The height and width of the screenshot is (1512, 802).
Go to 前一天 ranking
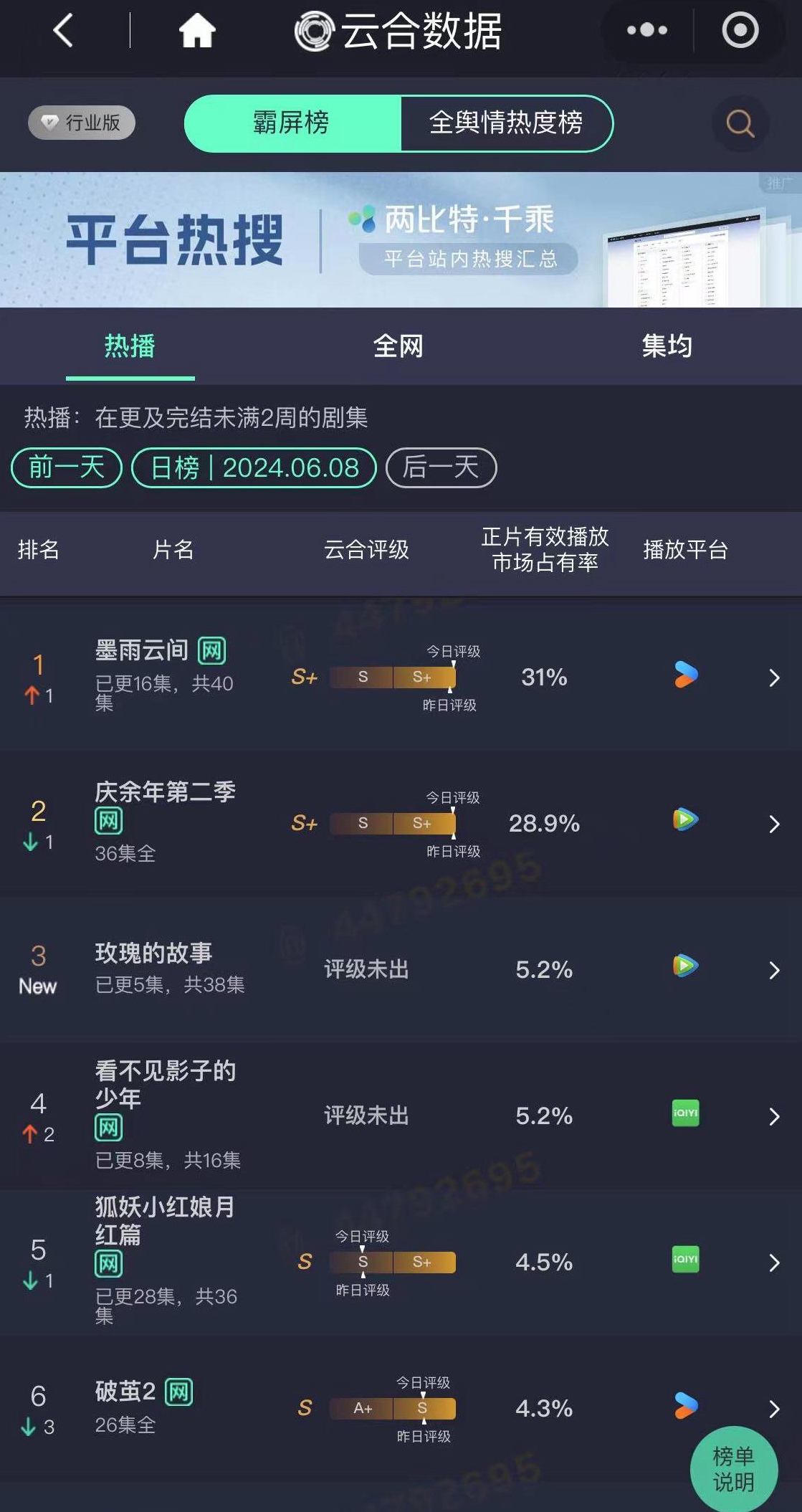pyautogui.click(x=67, y=467)
